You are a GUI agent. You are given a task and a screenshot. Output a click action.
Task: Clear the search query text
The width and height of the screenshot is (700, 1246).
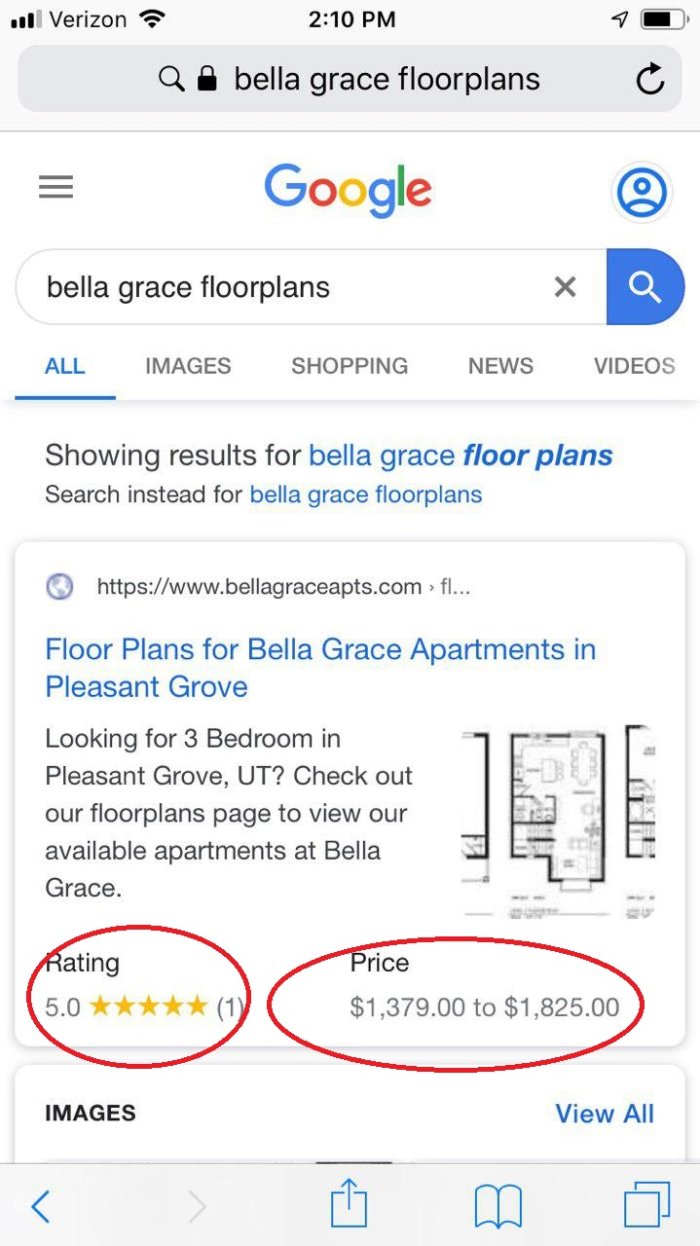pyautogui.click(x=565, y=288)
